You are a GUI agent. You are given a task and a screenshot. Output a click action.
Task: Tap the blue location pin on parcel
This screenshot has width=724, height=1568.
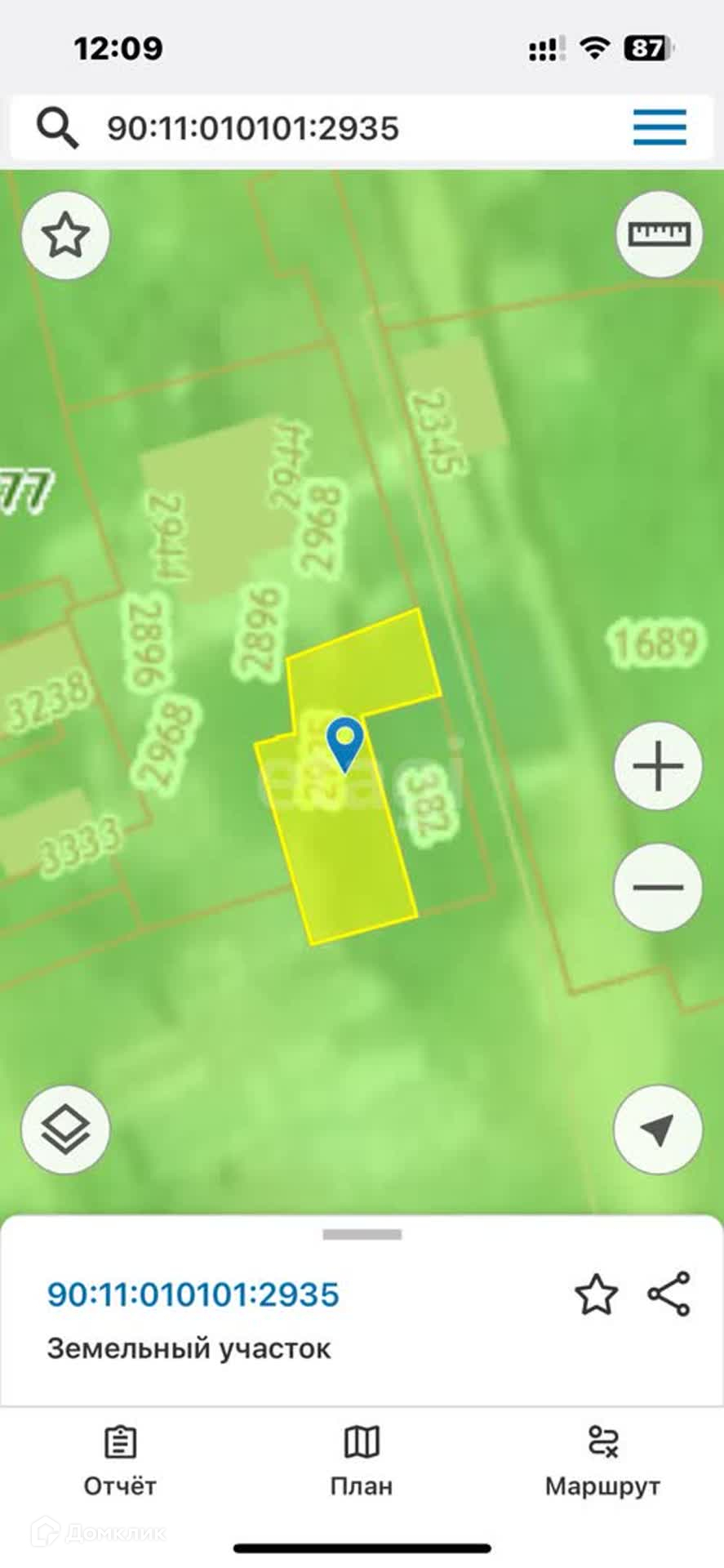[x=345, y=742]
